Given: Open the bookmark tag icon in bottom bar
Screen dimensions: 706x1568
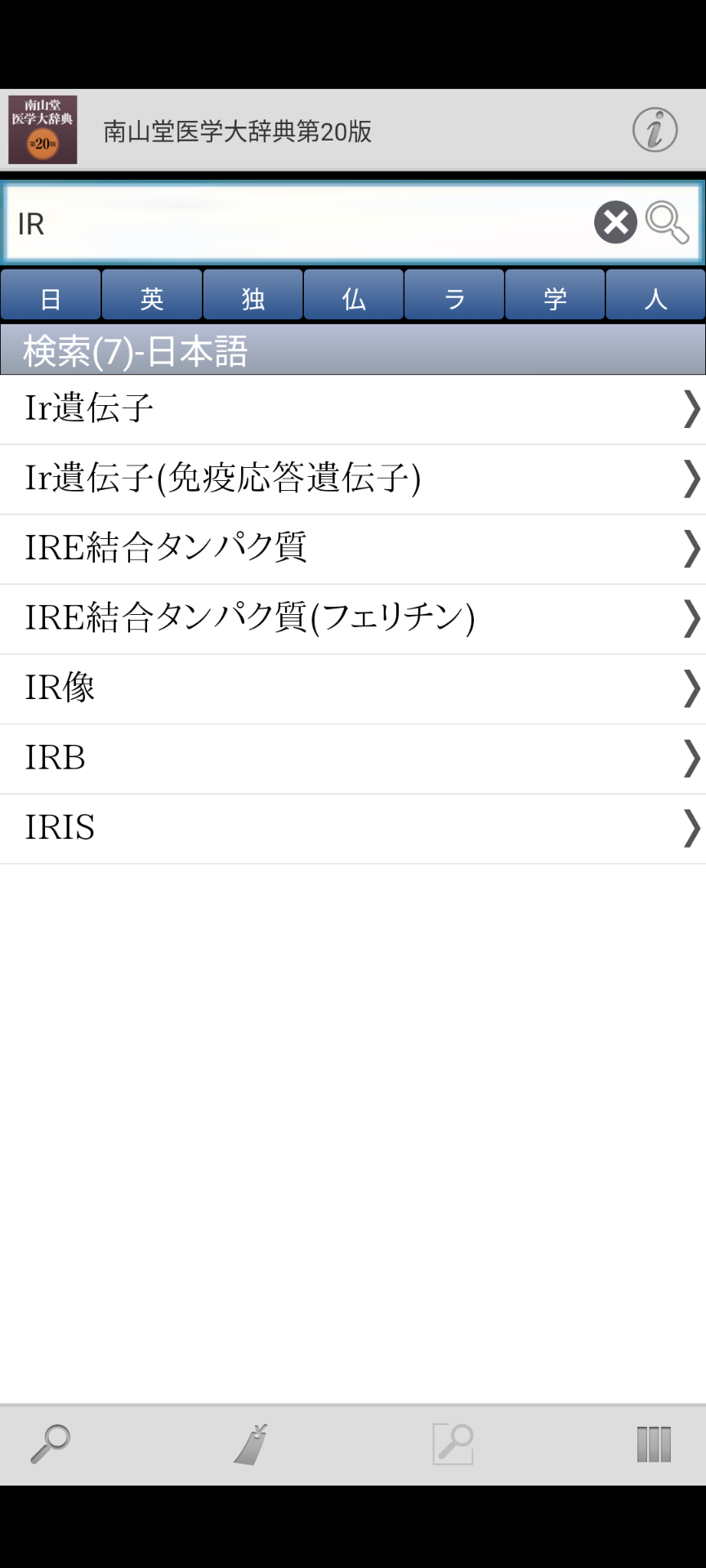Looking at the screenshot, I should click(252, 1444).
